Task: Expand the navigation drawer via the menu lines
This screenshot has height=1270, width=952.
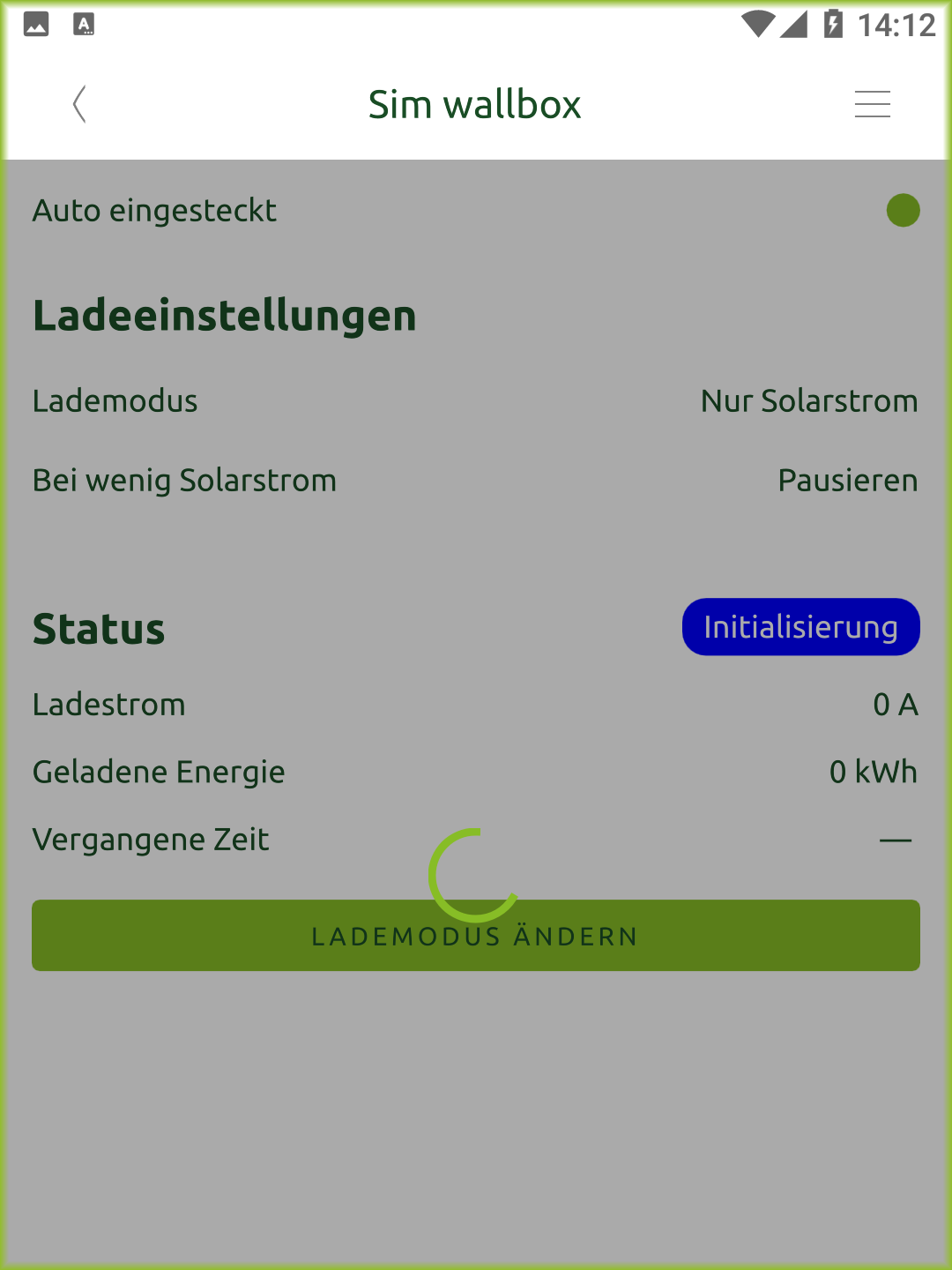Action: (x=872, y=103)
